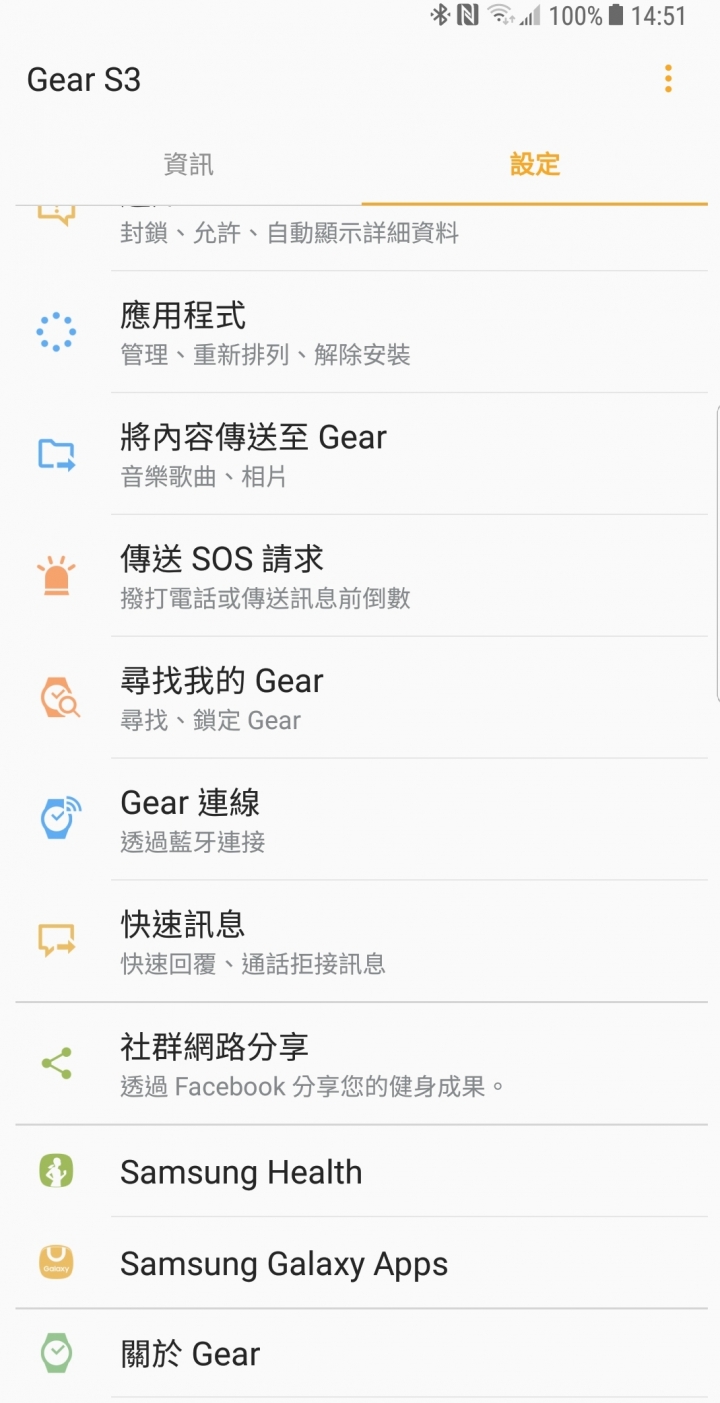Open 尋找我的 Gear
Screen dimensions: 720x1403
[x=361, y=698]
